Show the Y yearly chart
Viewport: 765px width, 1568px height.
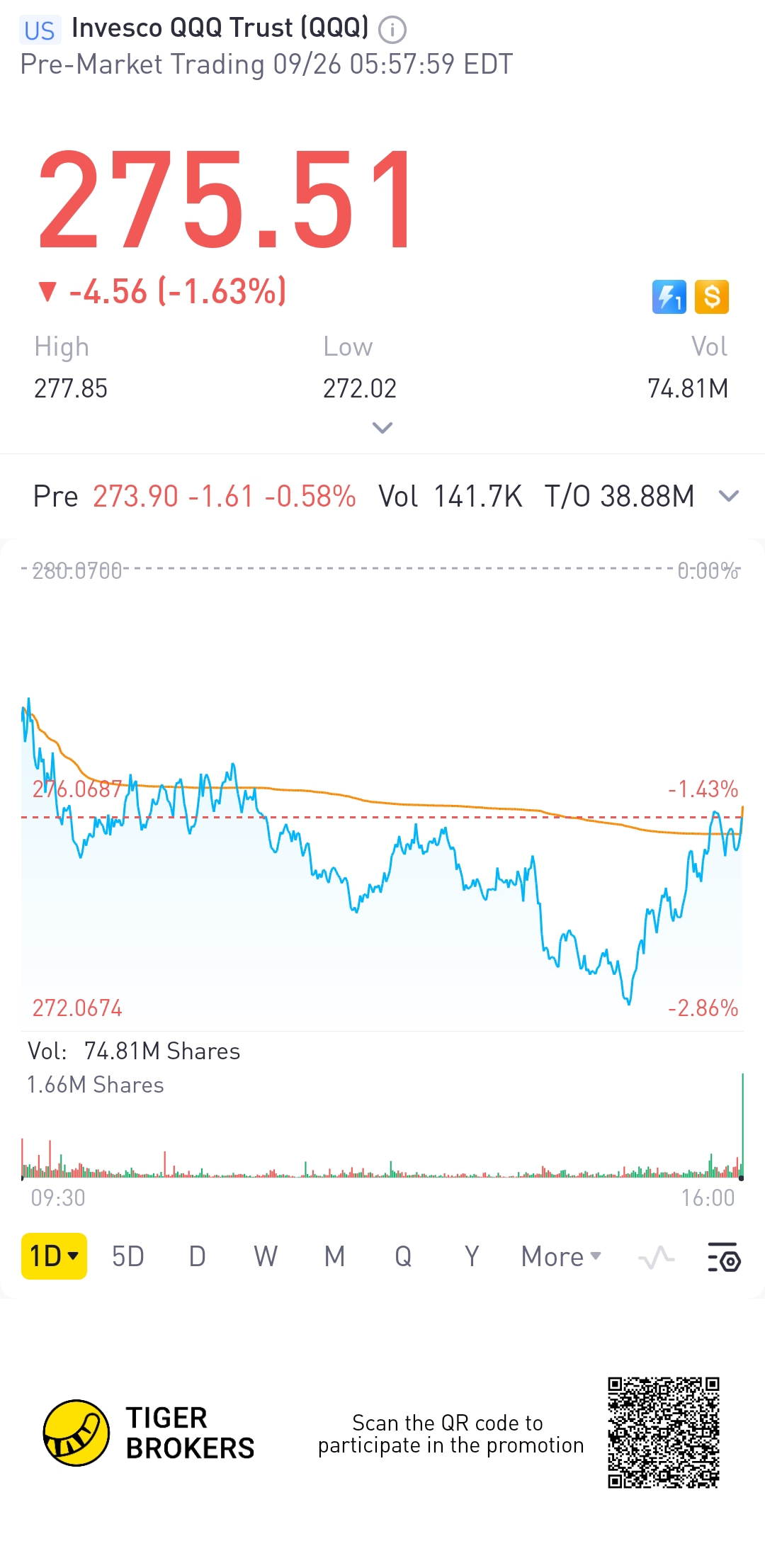[x=472, y=1256]
